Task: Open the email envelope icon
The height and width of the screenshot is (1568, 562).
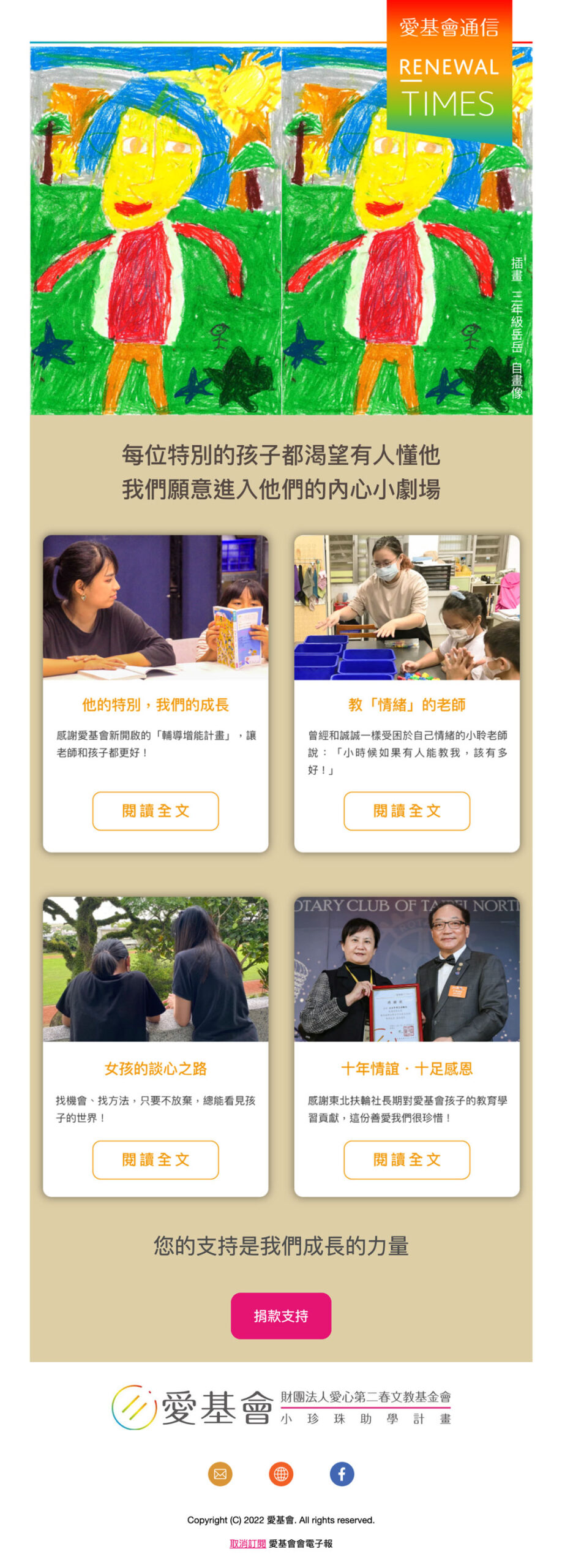Action: coord(220,1473)
